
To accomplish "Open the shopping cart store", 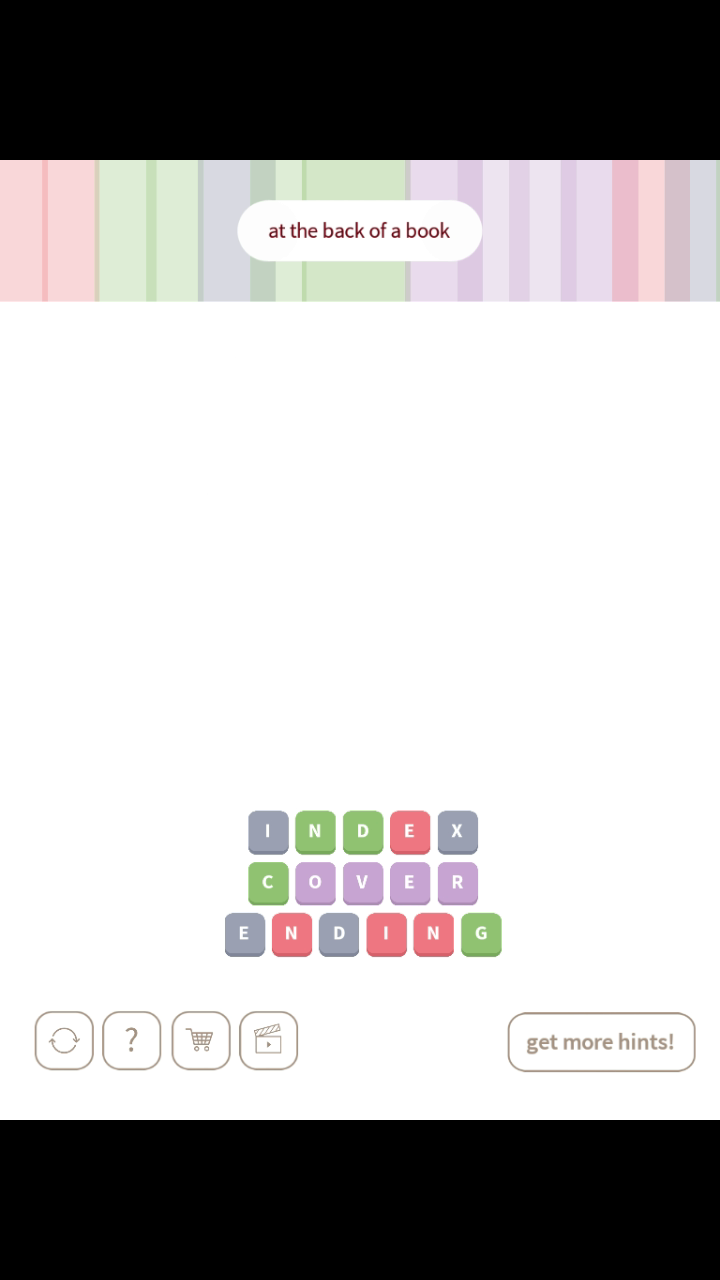I will coord(200,1041).
